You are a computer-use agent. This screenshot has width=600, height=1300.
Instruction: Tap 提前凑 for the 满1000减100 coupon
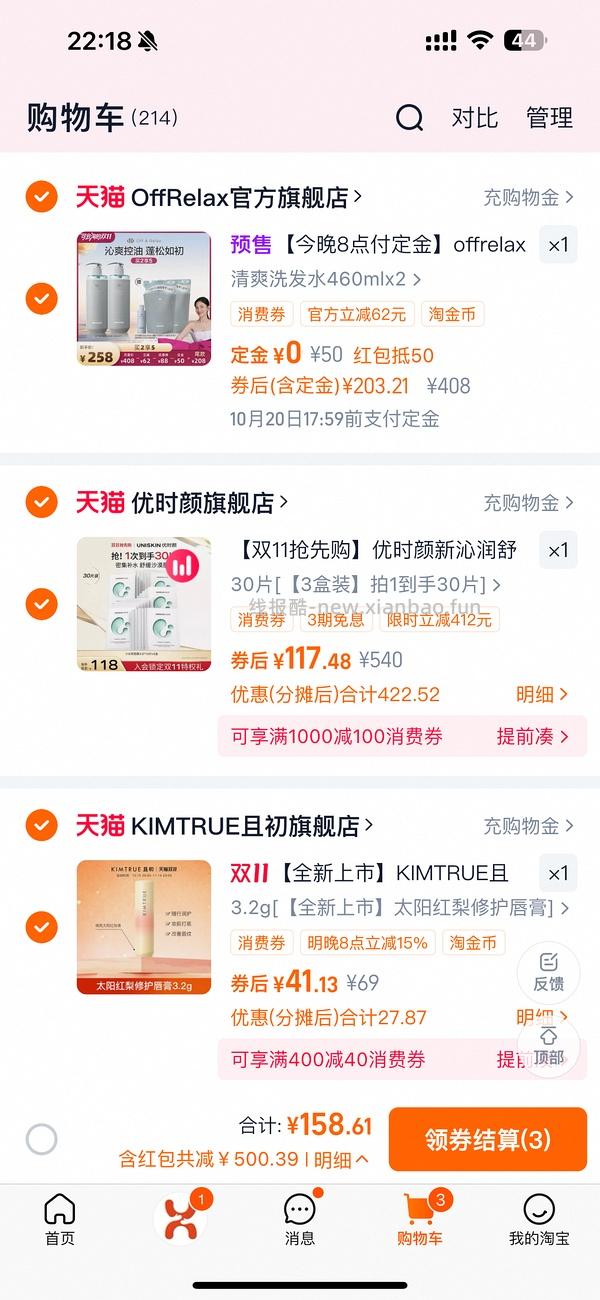tap(533, 737)
